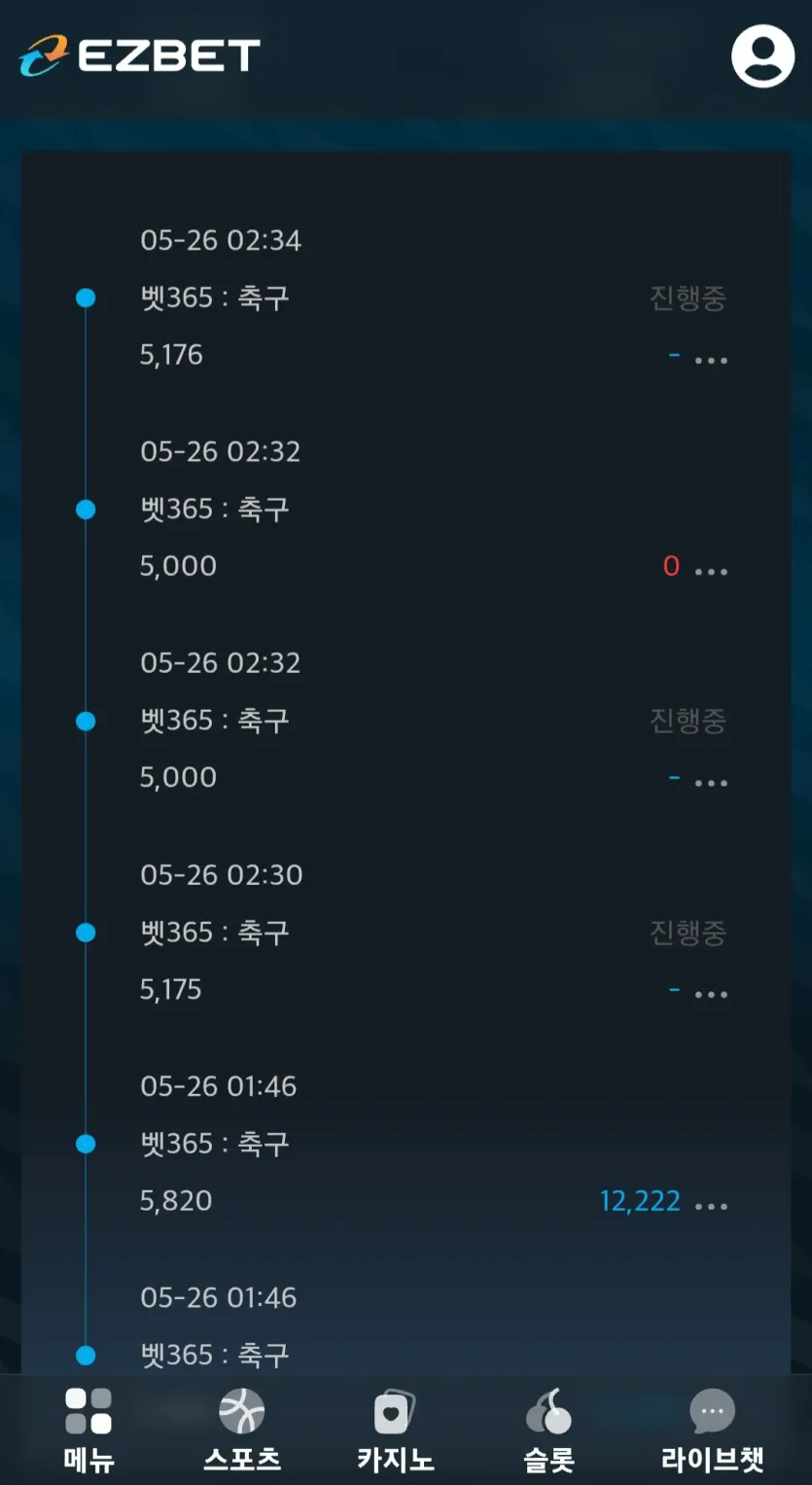
Task: Expand details of the 02:30 5,175 bet
Action: tap(711, 995)
